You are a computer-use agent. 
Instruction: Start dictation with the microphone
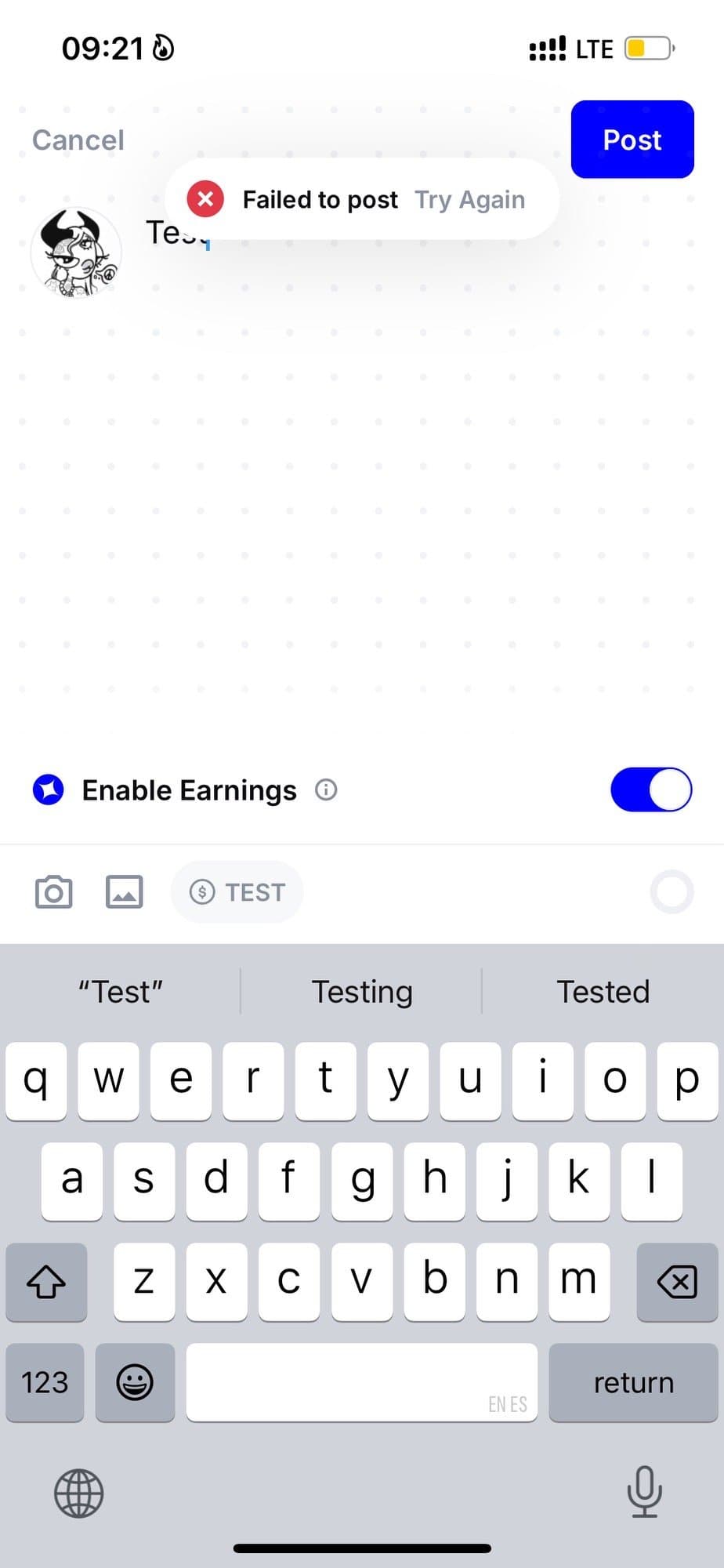pyautogui.click(x=644, y=1491)
